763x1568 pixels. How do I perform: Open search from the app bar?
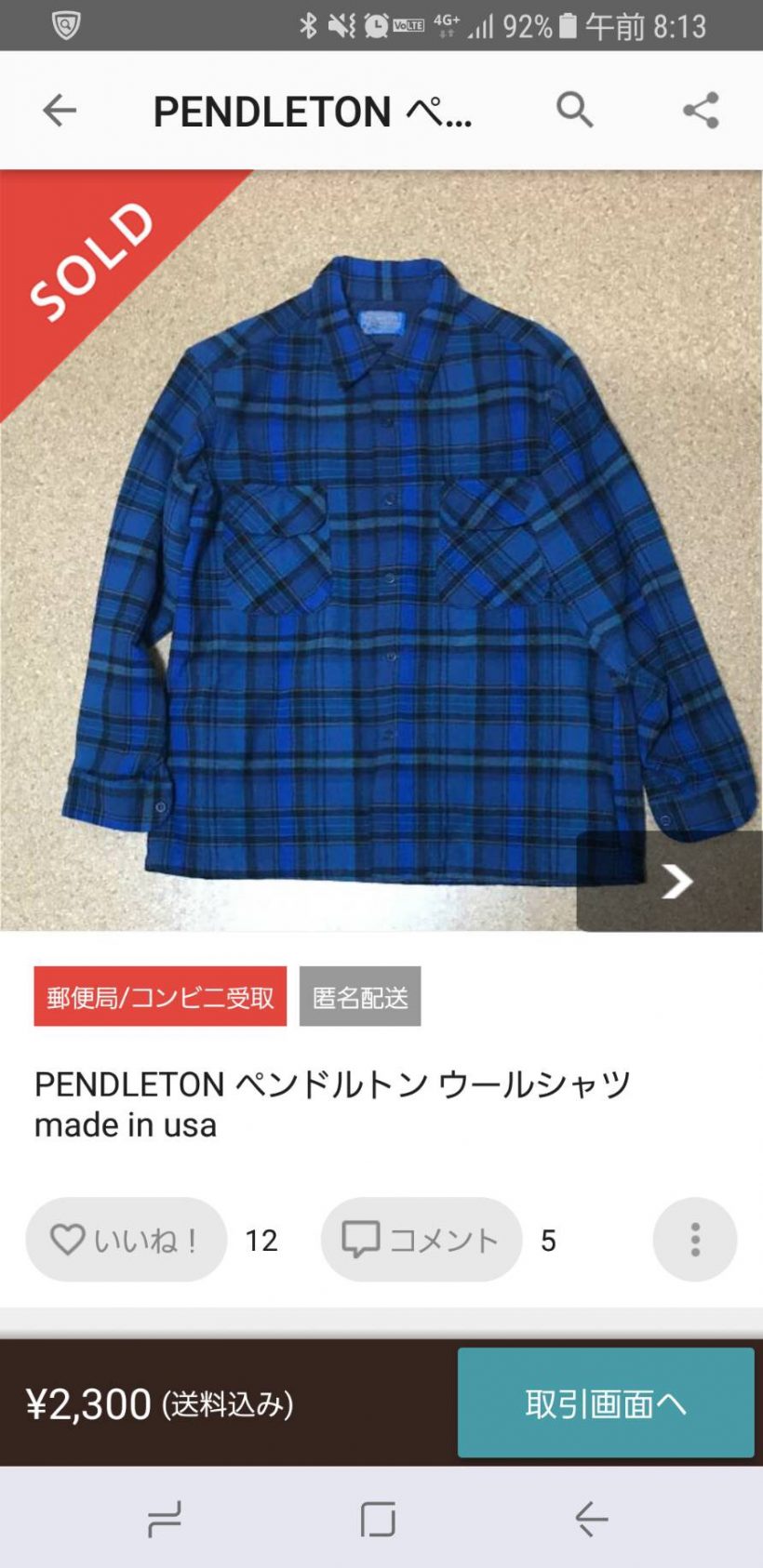click(574, 111)
